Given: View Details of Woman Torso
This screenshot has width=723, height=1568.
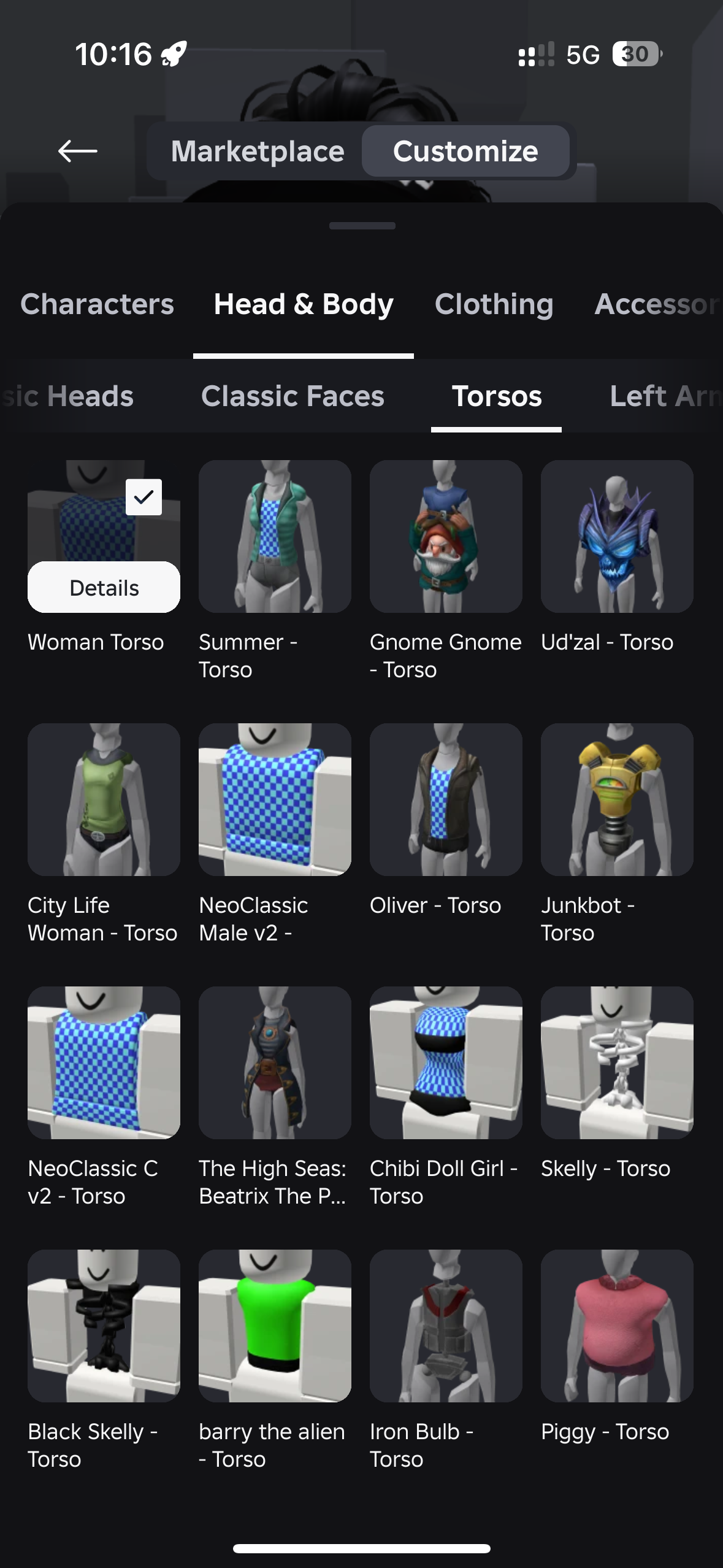Looking at the screenshot, I should [104, 588].
